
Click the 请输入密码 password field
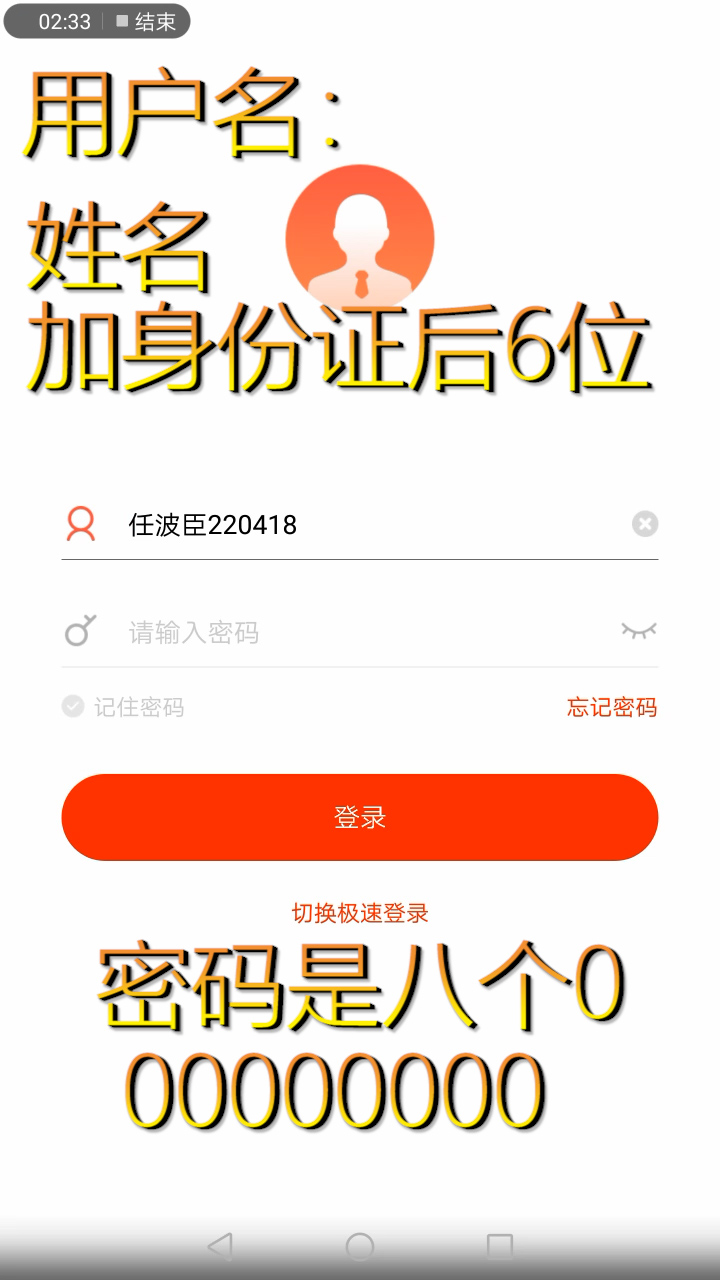[x=300, y=630]
